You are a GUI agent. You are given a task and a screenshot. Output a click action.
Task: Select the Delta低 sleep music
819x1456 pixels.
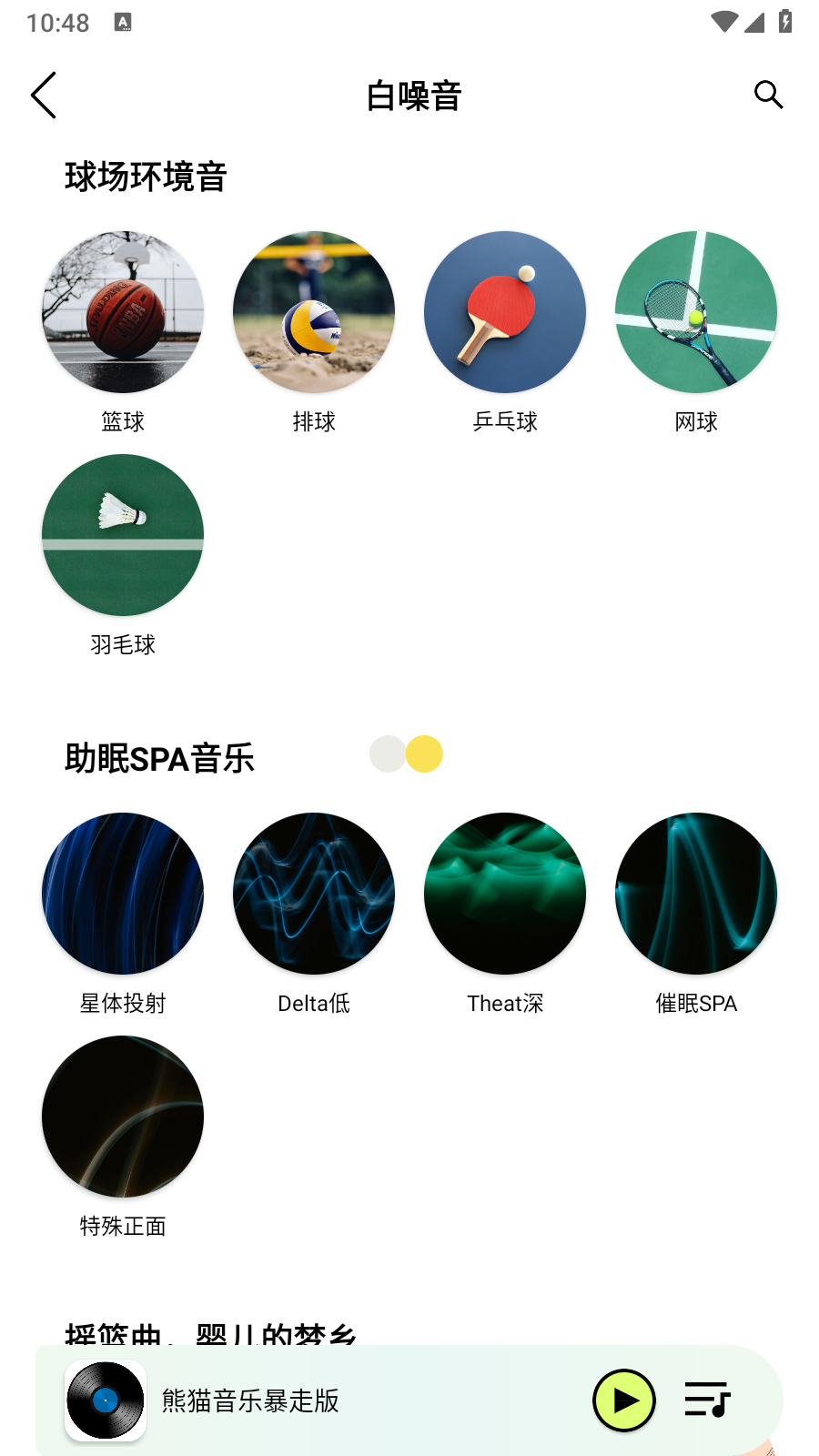(x=314, y=894)
